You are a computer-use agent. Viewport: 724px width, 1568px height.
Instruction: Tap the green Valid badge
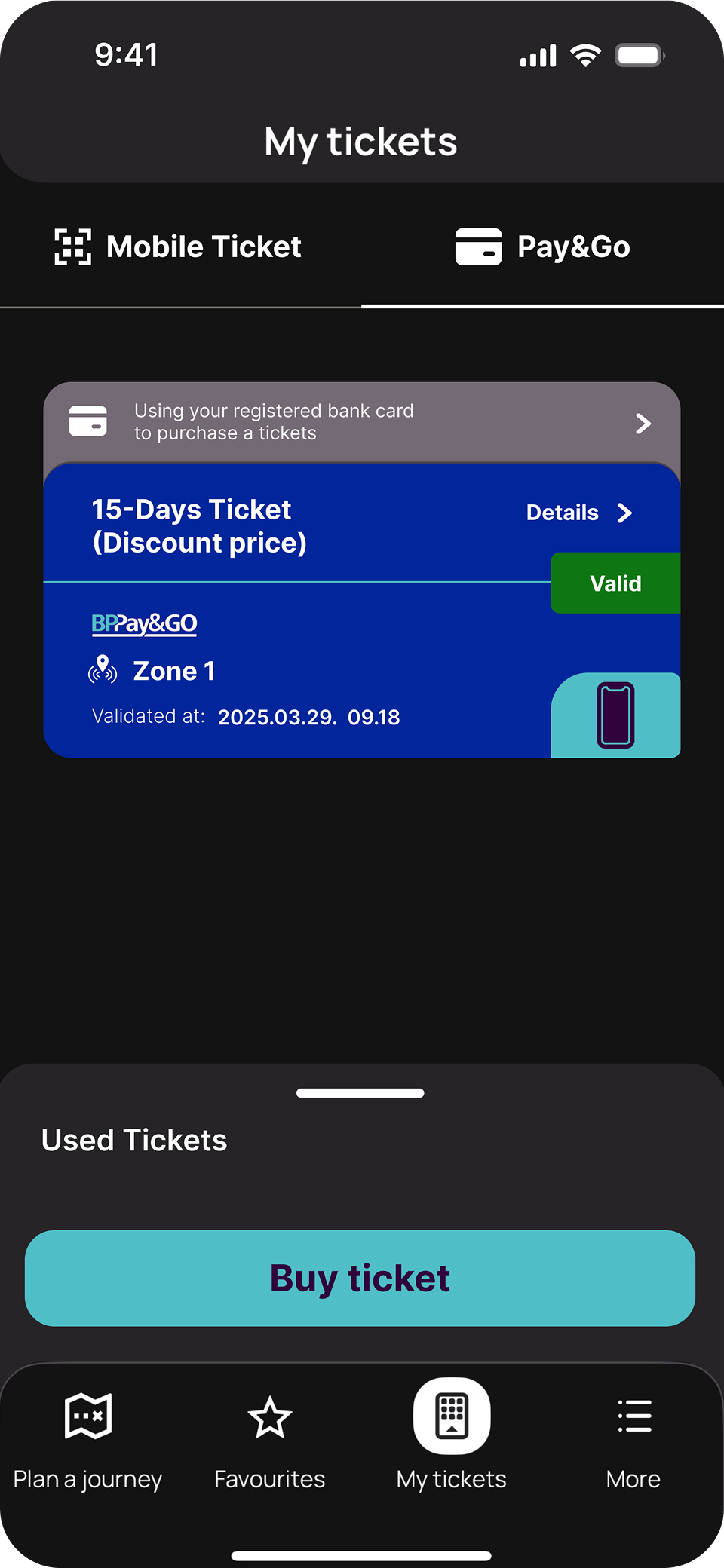tap(615, 583)
